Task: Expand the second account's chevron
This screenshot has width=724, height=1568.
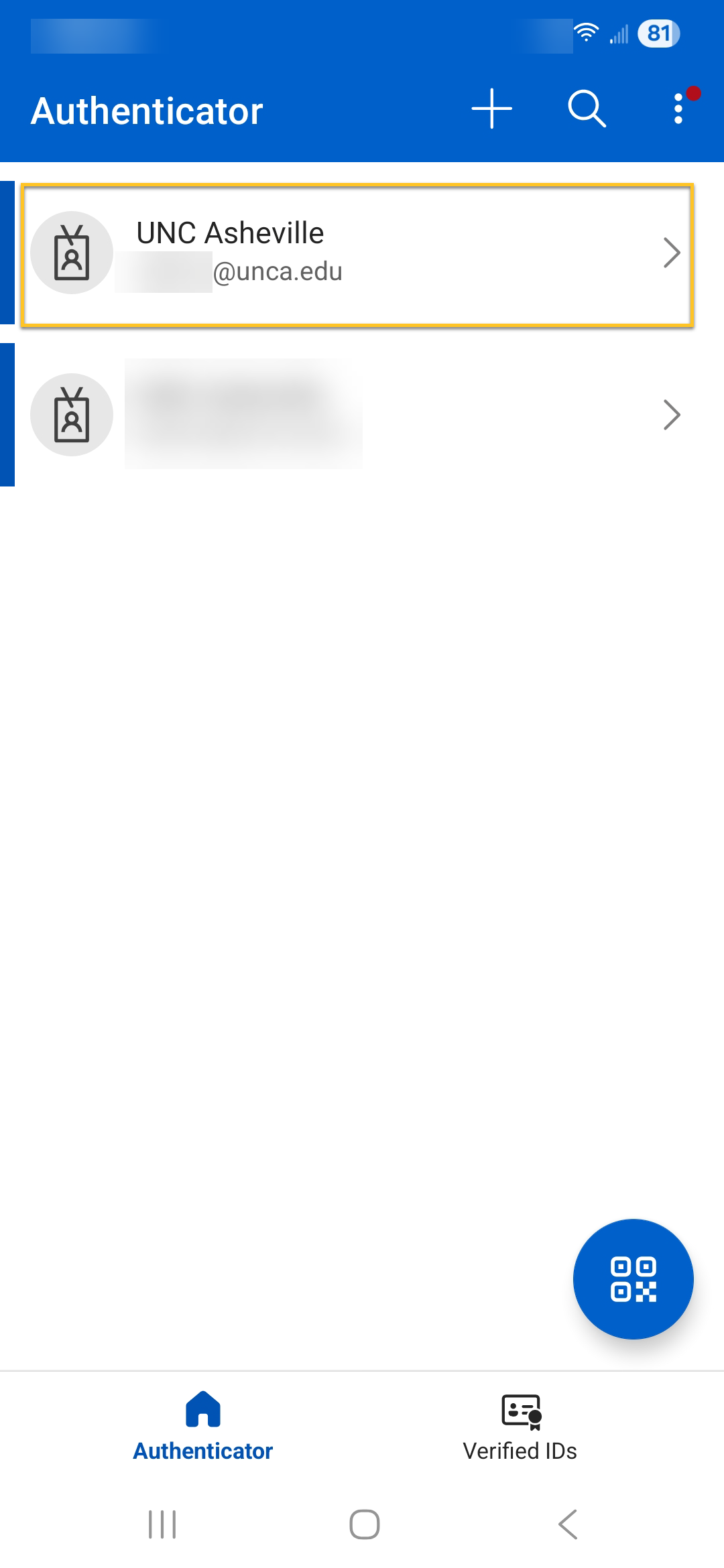Action: 672,414
